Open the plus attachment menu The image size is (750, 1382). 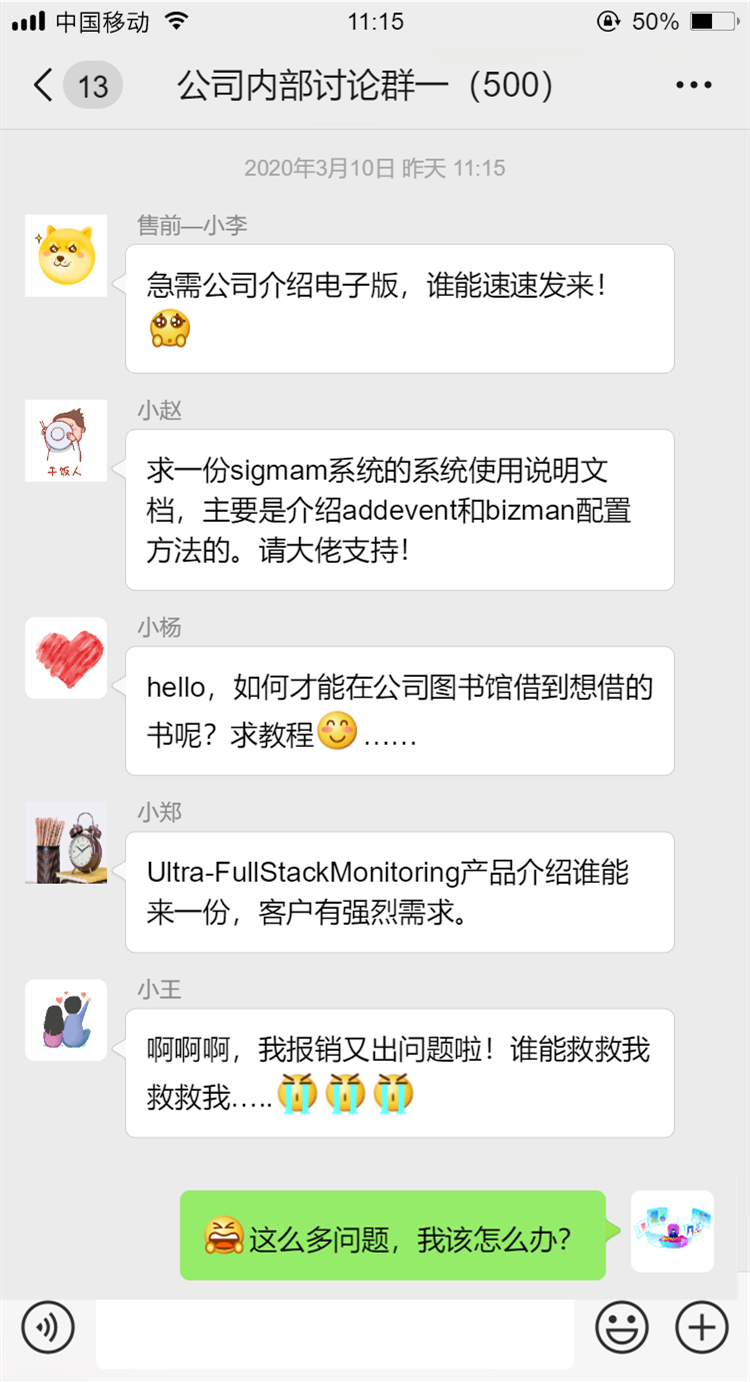[x=701, y=1328]
